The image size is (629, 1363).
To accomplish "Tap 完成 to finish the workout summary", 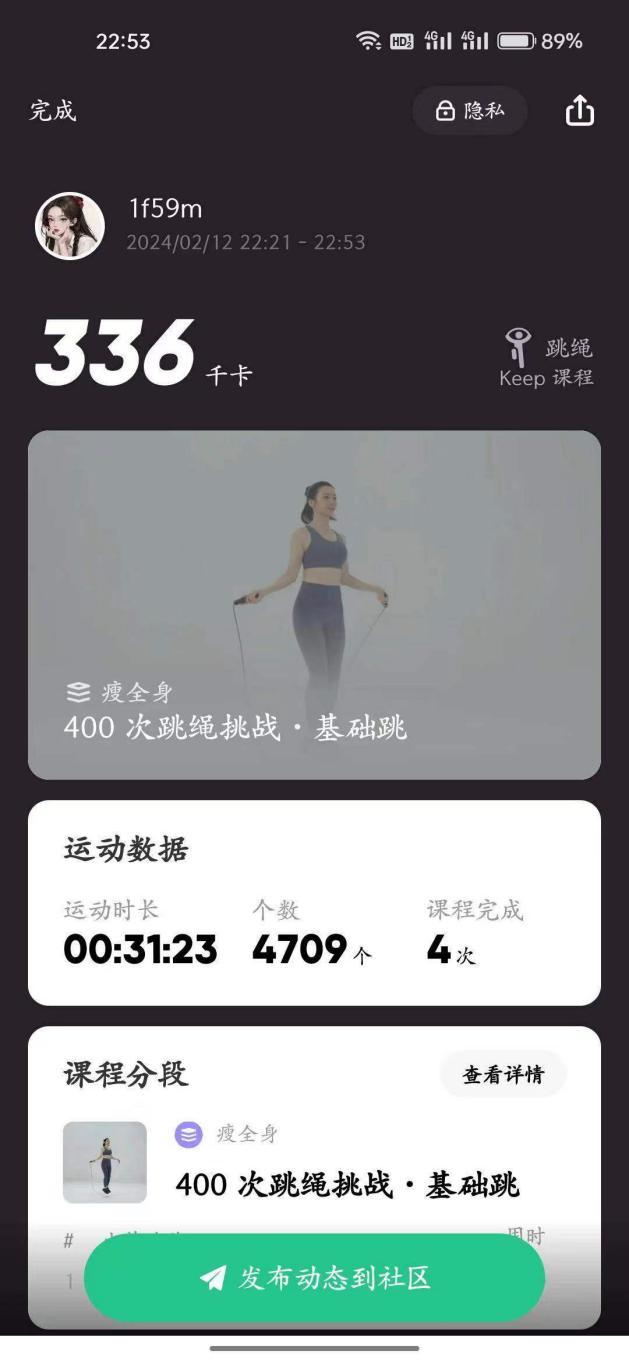I will click(53, 111).
